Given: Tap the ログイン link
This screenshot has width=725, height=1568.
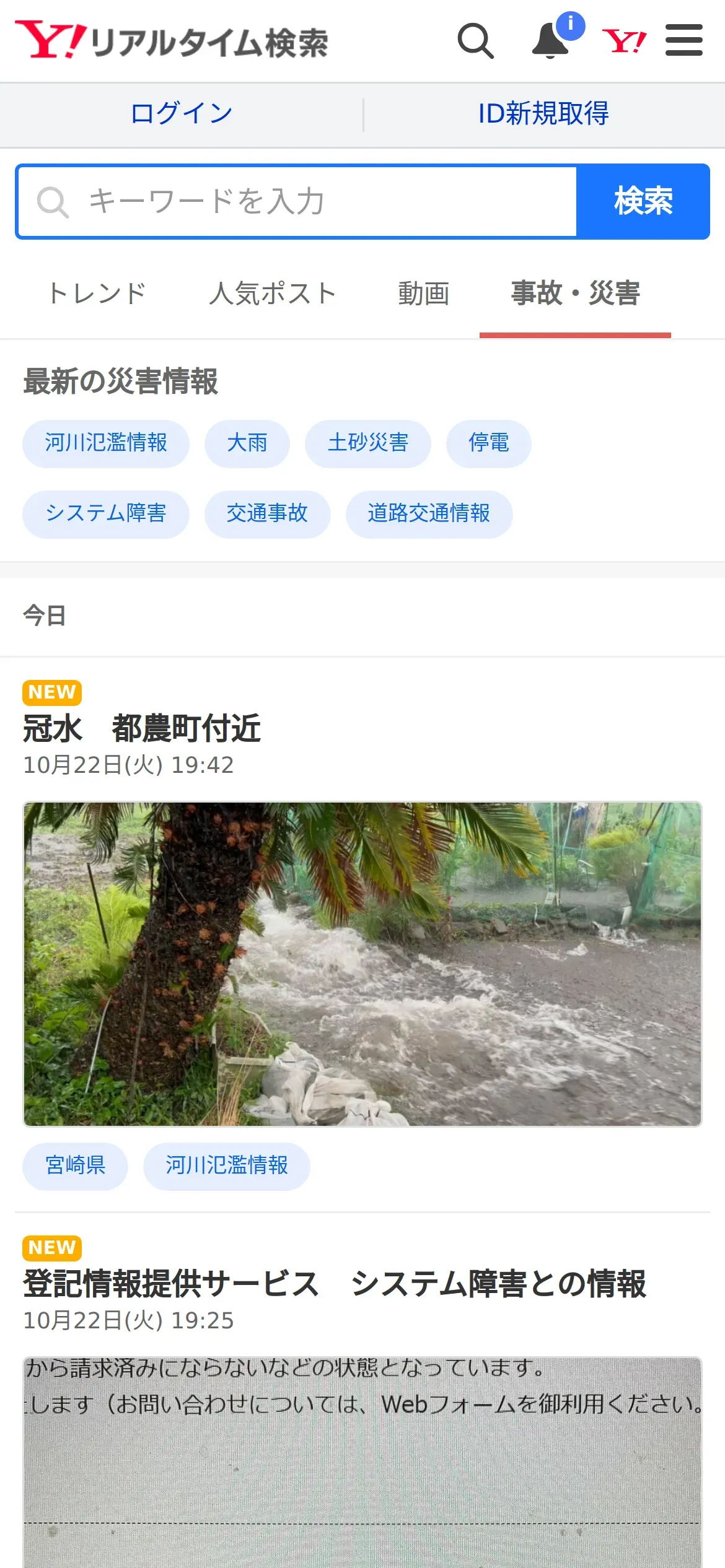Looking at the screenshot, I should (182, 114).
